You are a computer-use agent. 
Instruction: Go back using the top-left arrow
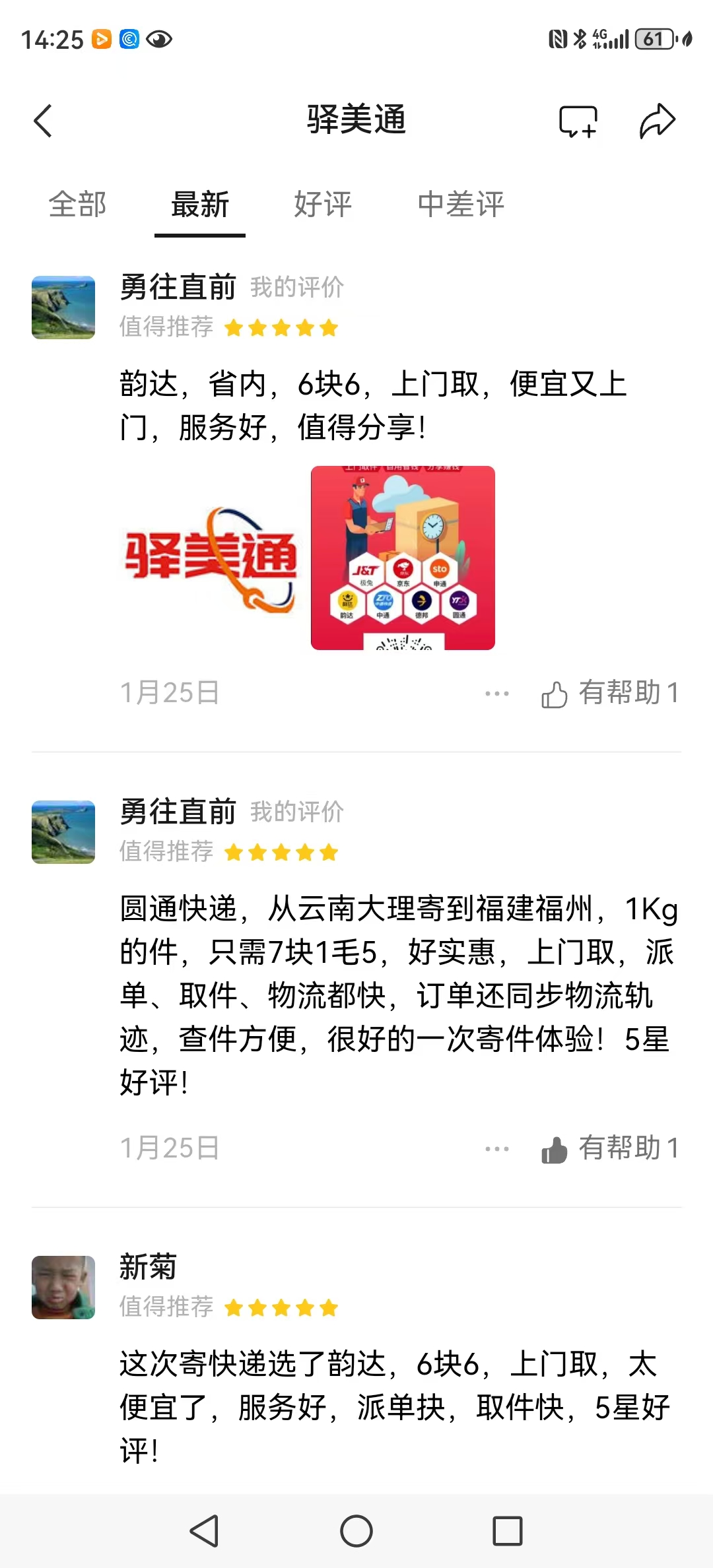[x=43, y=121]
